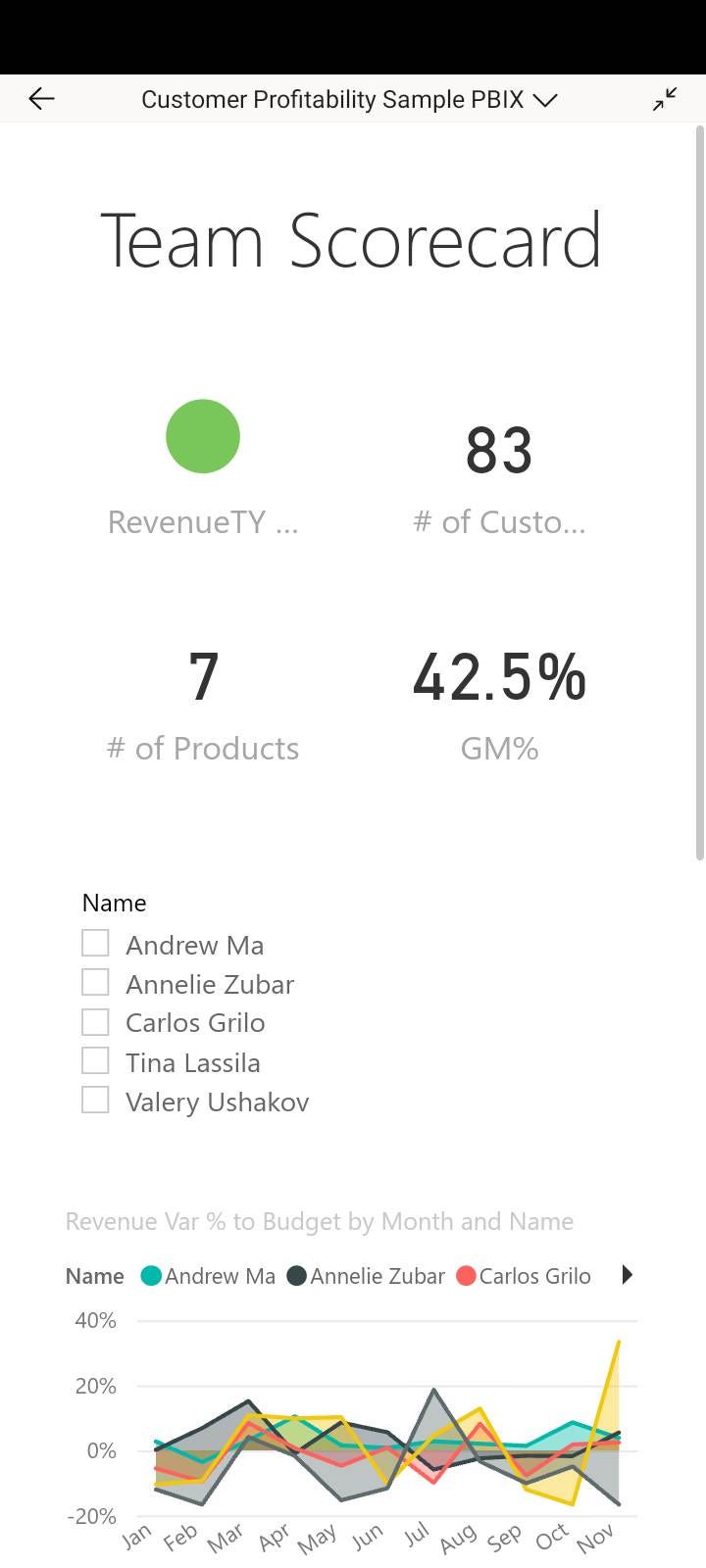Check the Andrew Ma name filter
The width and height of the screenshot is (706, 1568).
[95, 944]
